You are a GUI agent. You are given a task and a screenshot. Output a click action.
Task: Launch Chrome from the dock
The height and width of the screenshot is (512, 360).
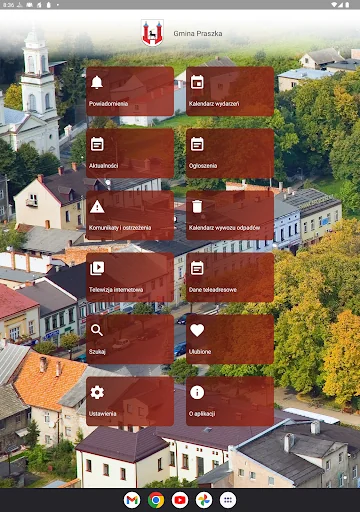coord(156,500)
